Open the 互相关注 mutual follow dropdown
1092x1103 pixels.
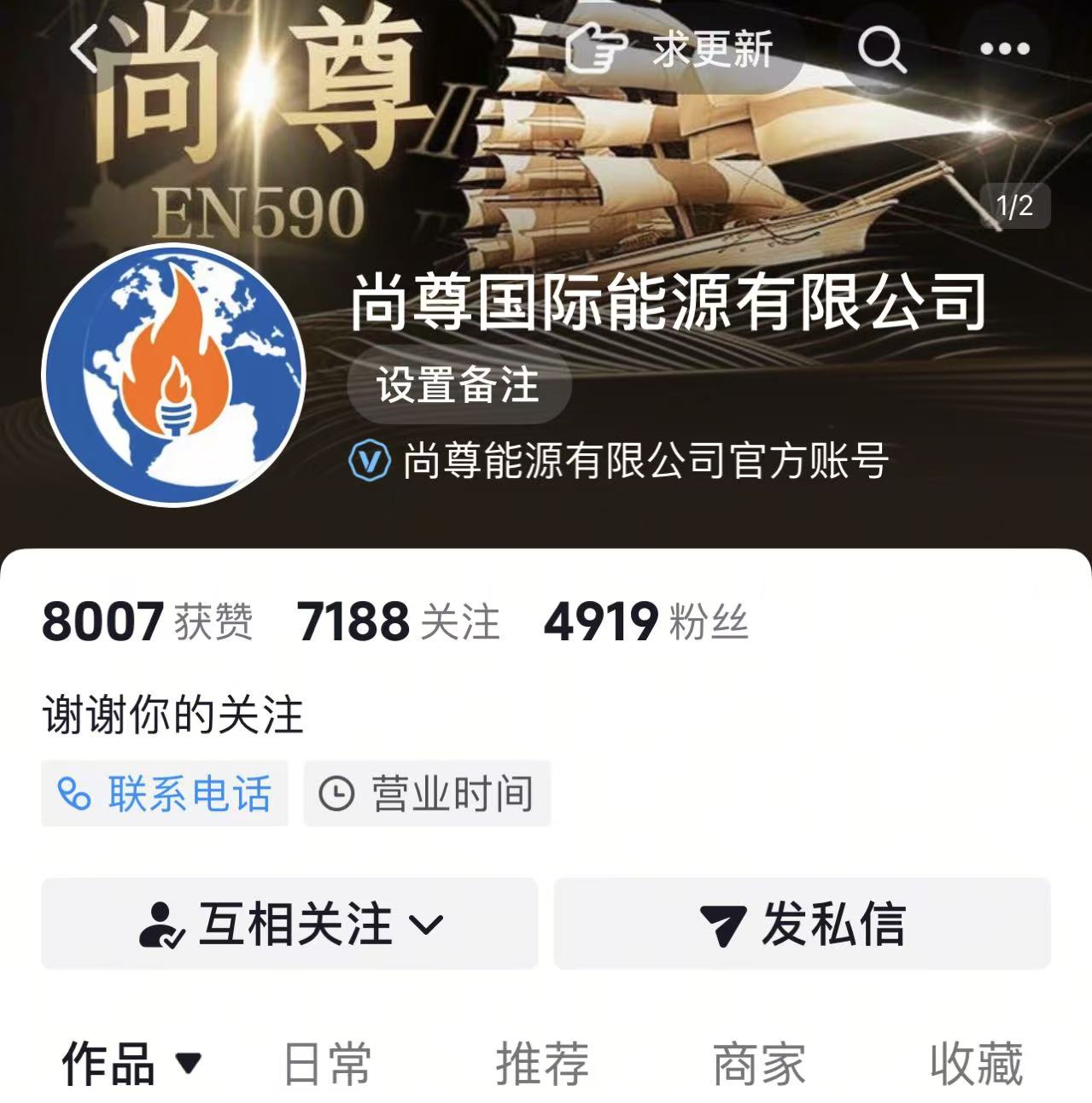click(x=289, y=924)
